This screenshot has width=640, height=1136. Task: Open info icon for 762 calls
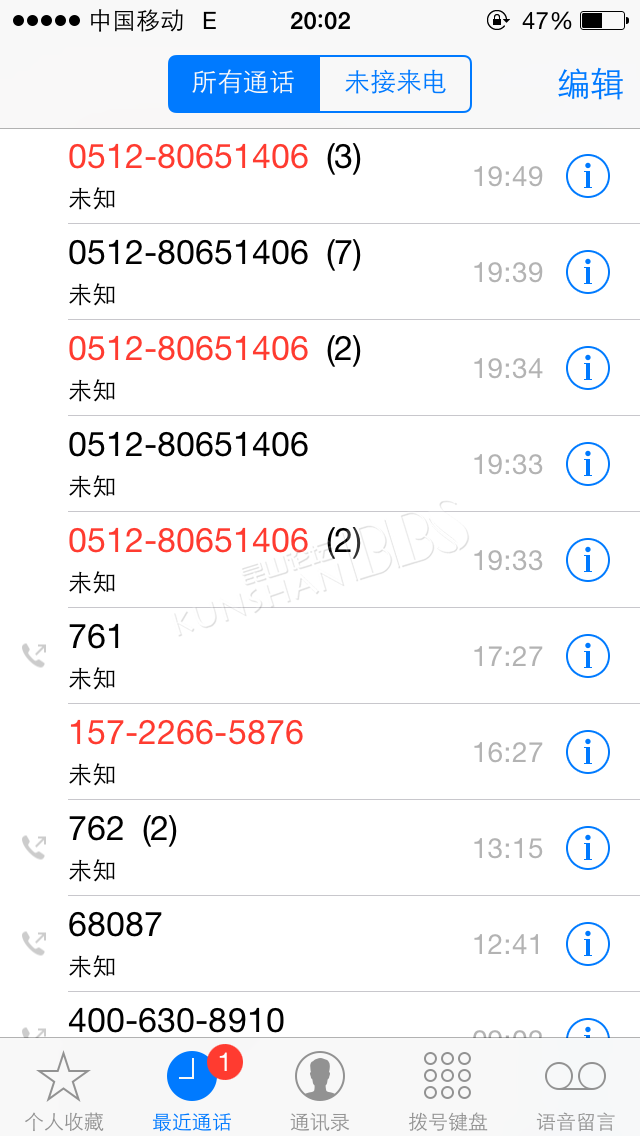pyautogui.click(x=587, y=848)
